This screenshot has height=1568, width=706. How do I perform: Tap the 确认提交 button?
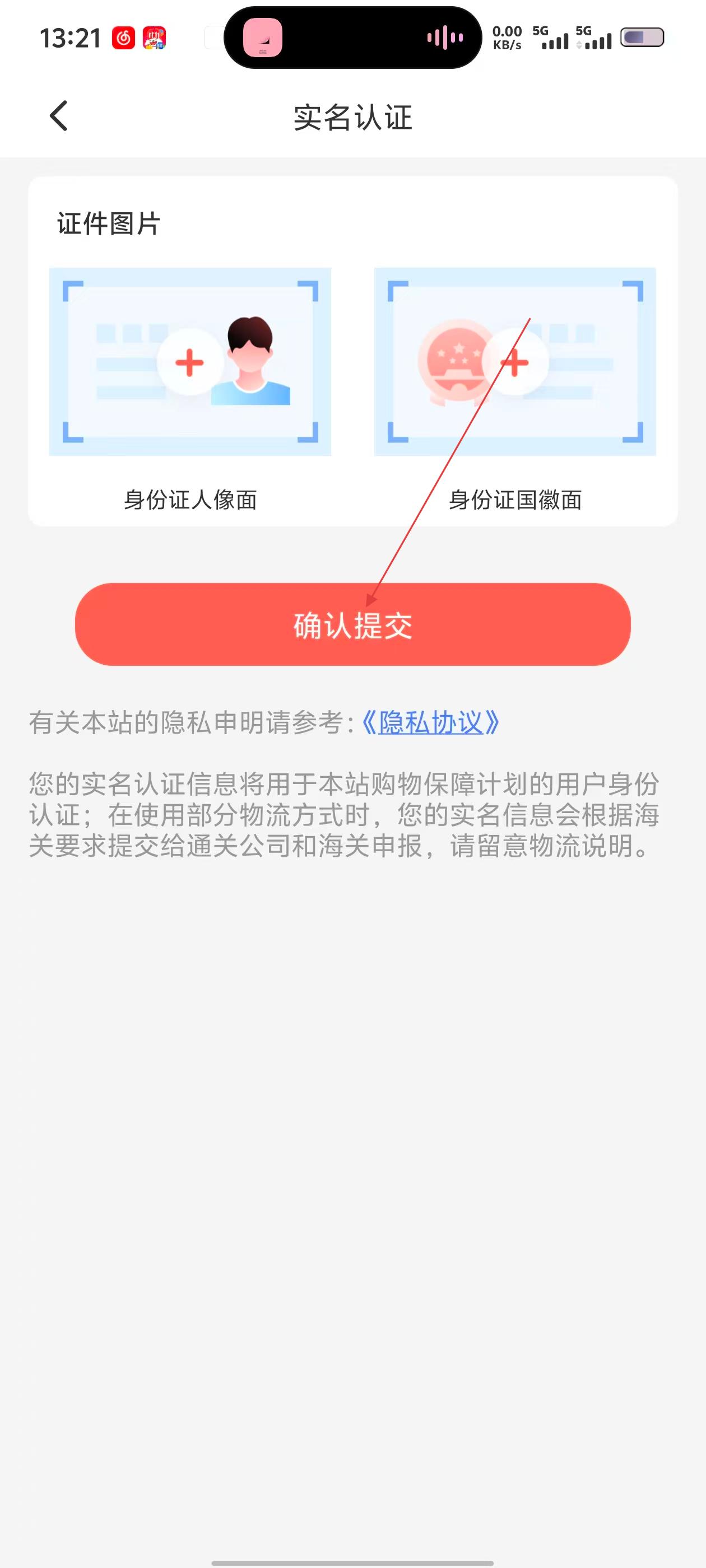tap(352, 624)
